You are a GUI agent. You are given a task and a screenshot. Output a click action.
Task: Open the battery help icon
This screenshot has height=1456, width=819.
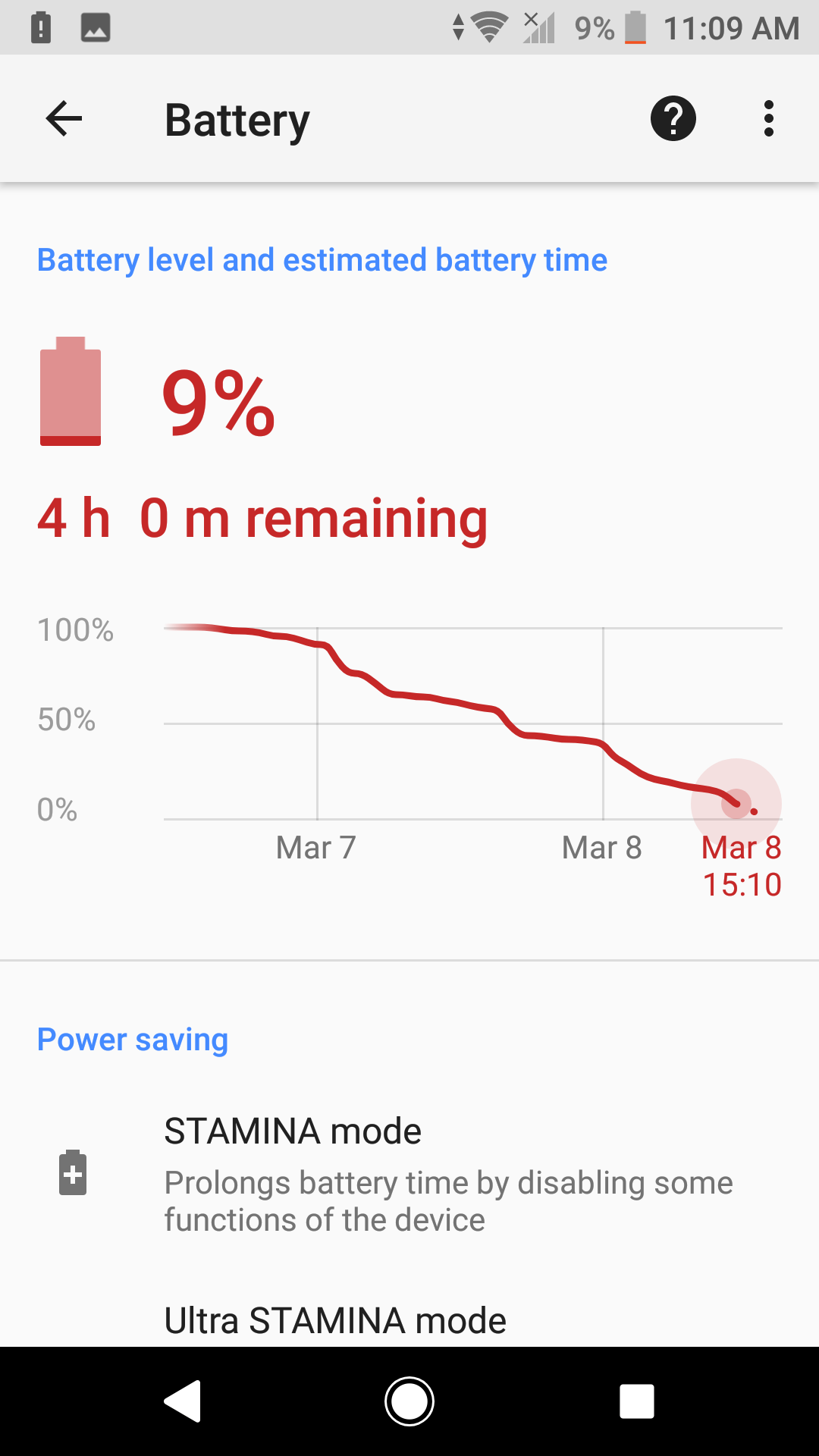tap(673, 119)
